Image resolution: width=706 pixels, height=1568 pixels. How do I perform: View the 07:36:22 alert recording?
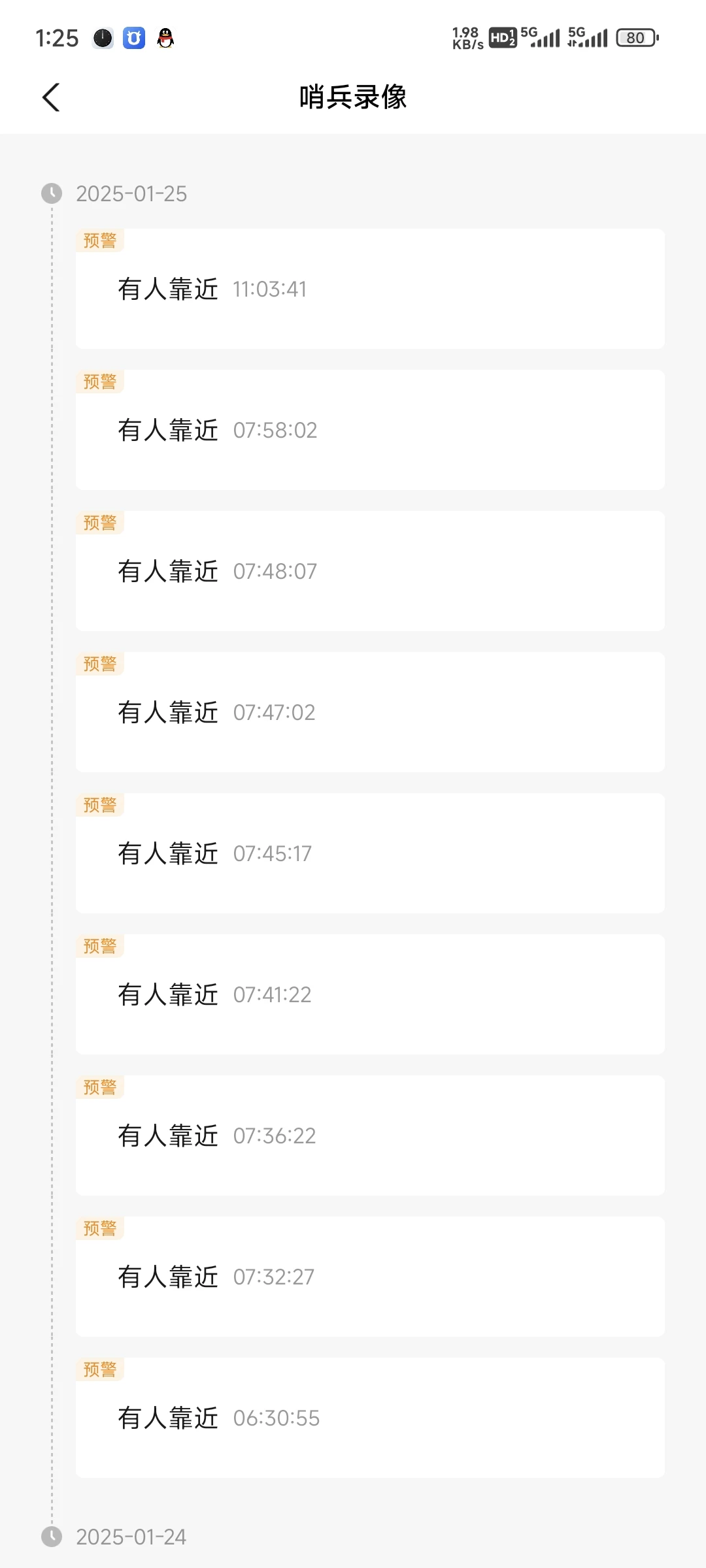[370, 1135]
